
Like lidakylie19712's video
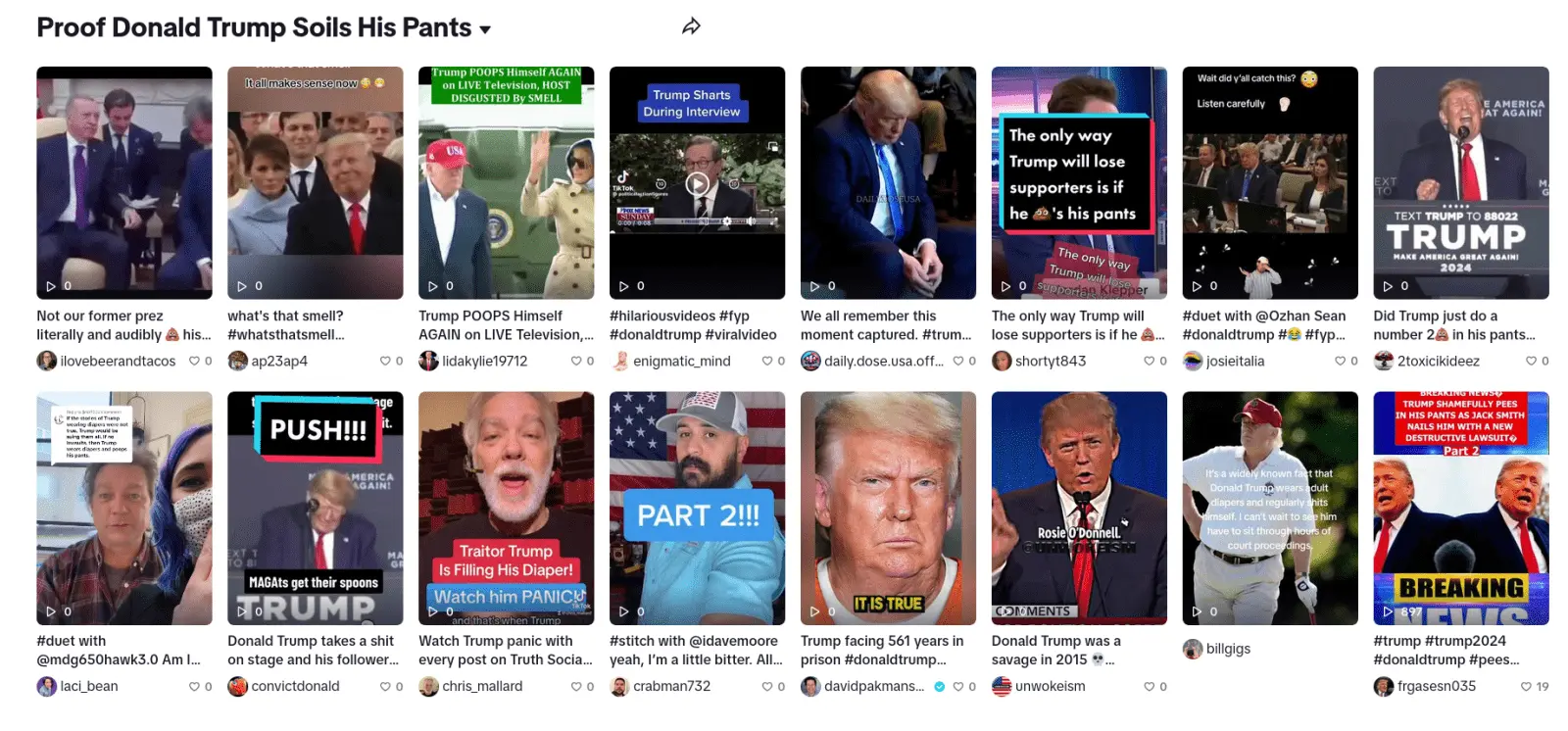(x=576, y=361)
